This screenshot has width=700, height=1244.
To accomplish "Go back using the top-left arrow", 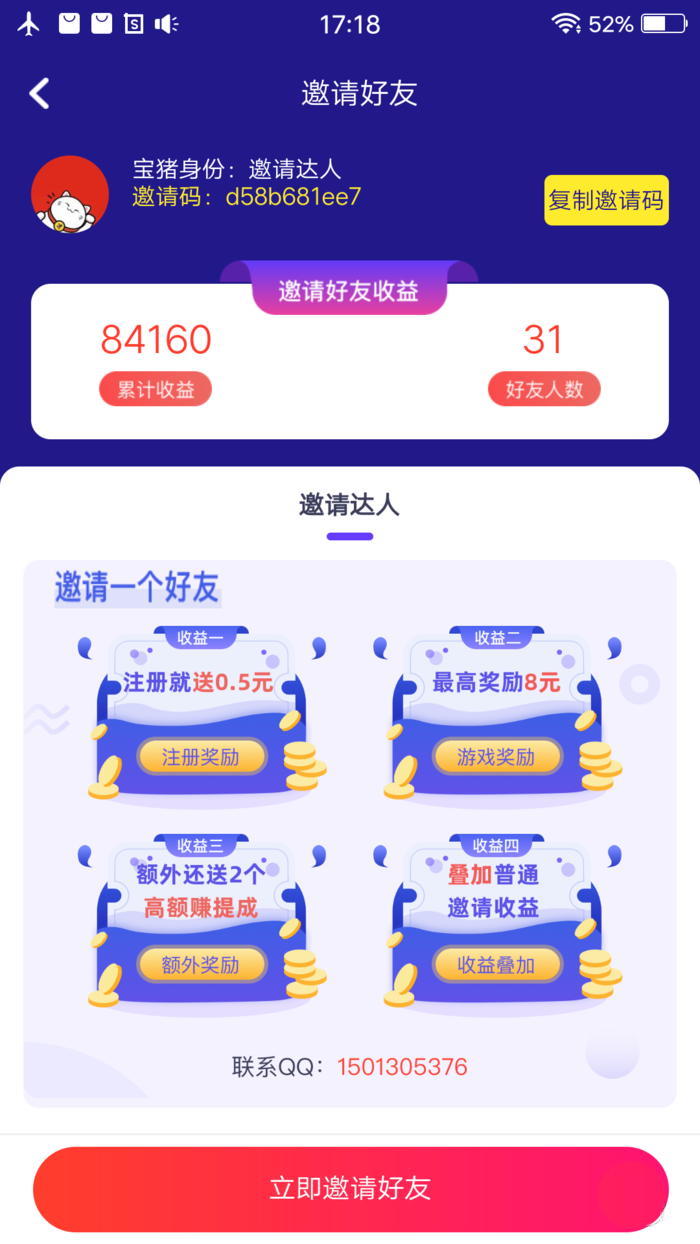I will click(39, 94).
